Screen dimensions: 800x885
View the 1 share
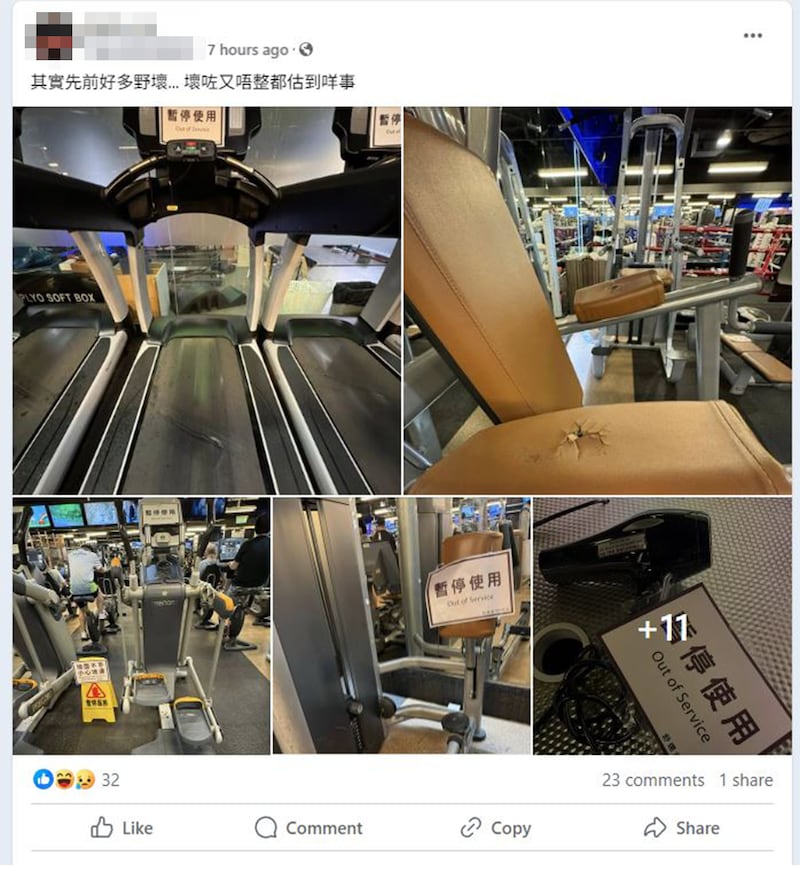[x=745, y=780]
